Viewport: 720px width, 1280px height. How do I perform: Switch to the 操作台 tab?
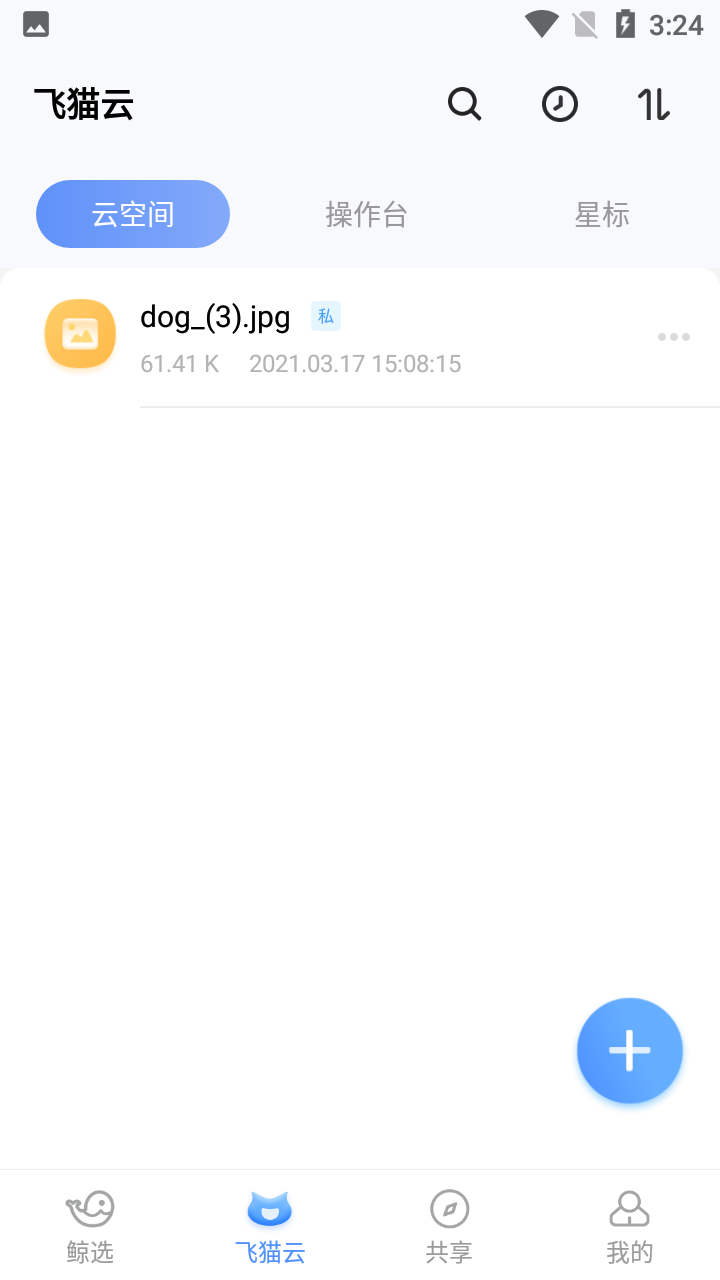[366, 214]
